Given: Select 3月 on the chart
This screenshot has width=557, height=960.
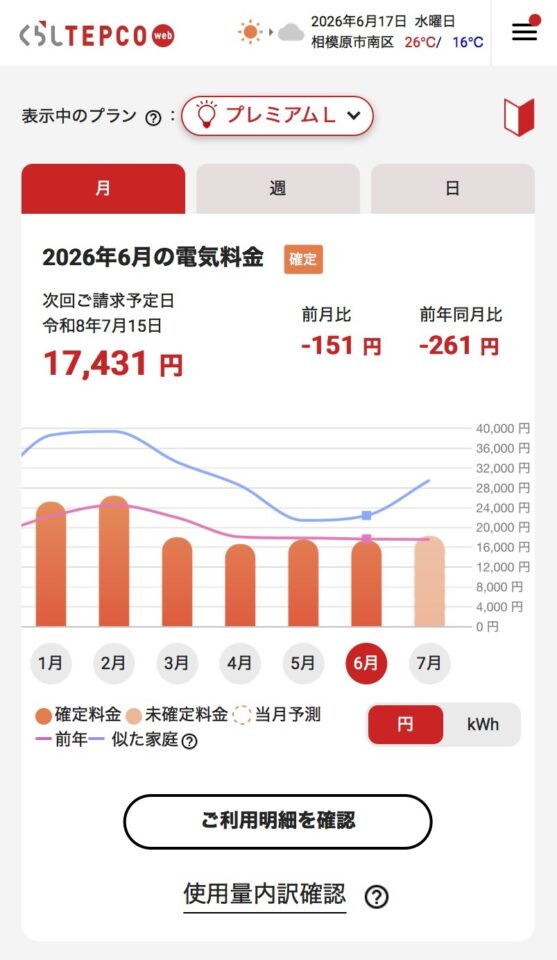Looking at the screenshot, I should [x=177, y=663].
